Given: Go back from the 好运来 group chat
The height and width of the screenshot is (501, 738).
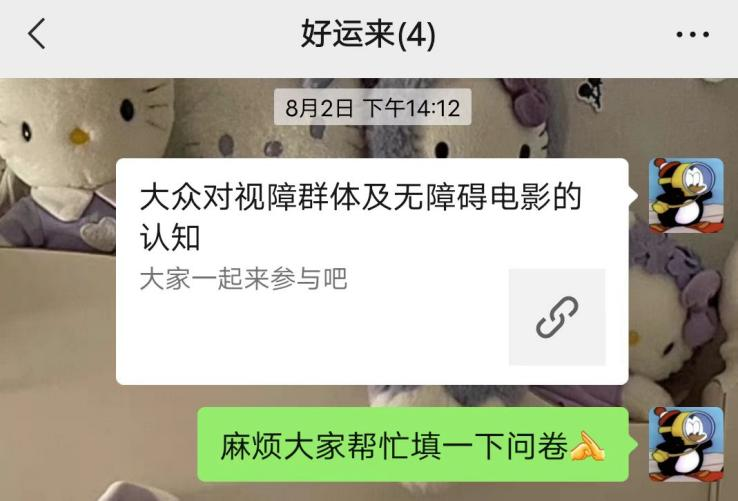Looking at the screenshot, I should pos(37,35).
